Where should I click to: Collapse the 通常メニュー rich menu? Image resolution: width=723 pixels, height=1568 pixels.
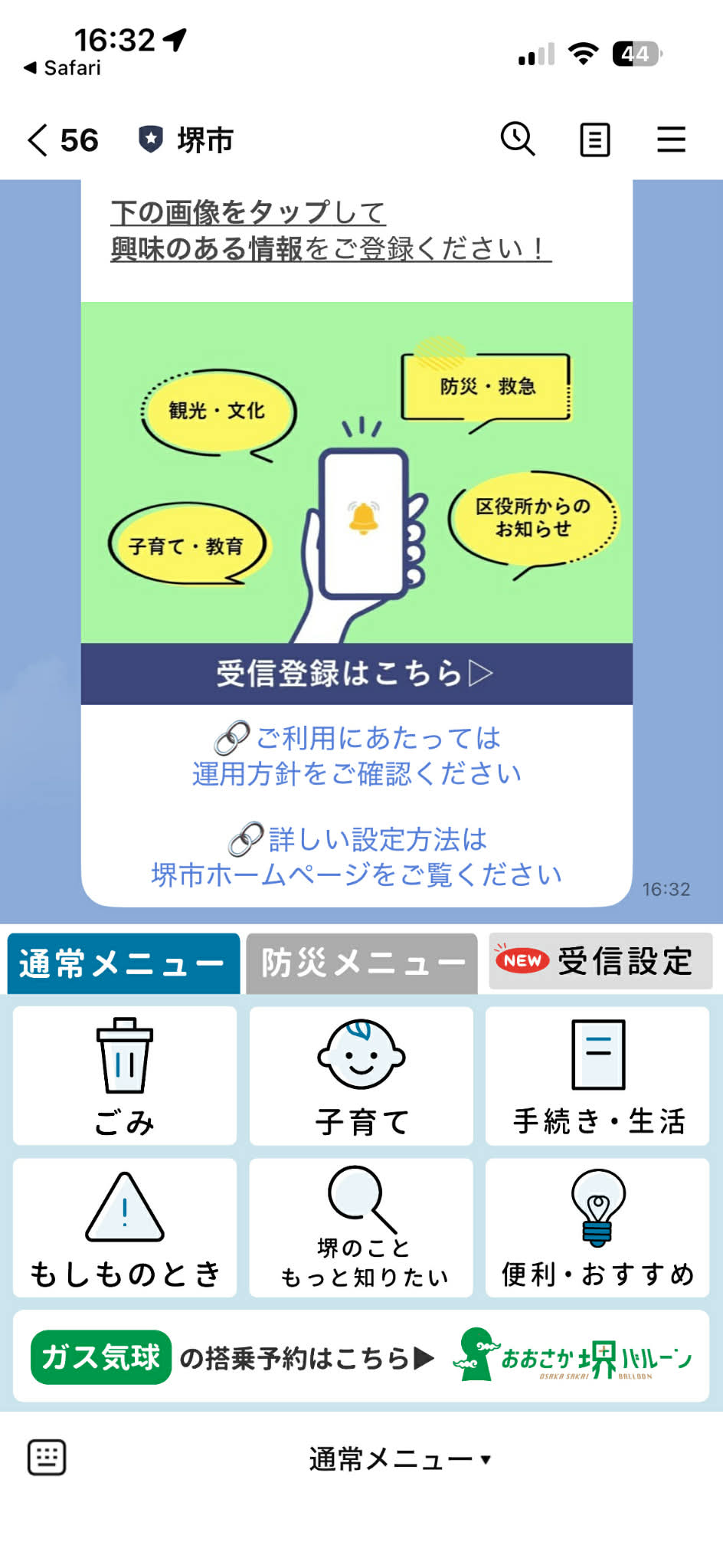398,1458
